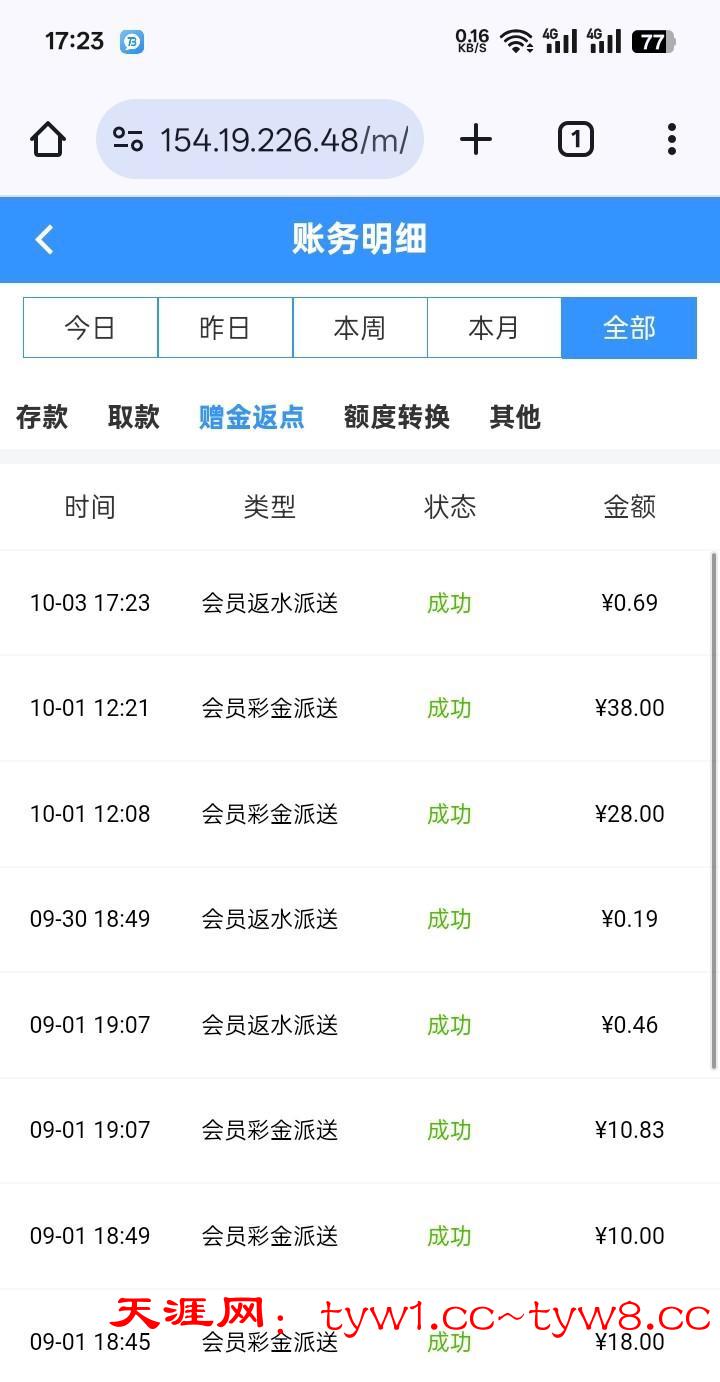Open a new browser tab
This screenshot has height=1382, width=720.
pos(476,139)
